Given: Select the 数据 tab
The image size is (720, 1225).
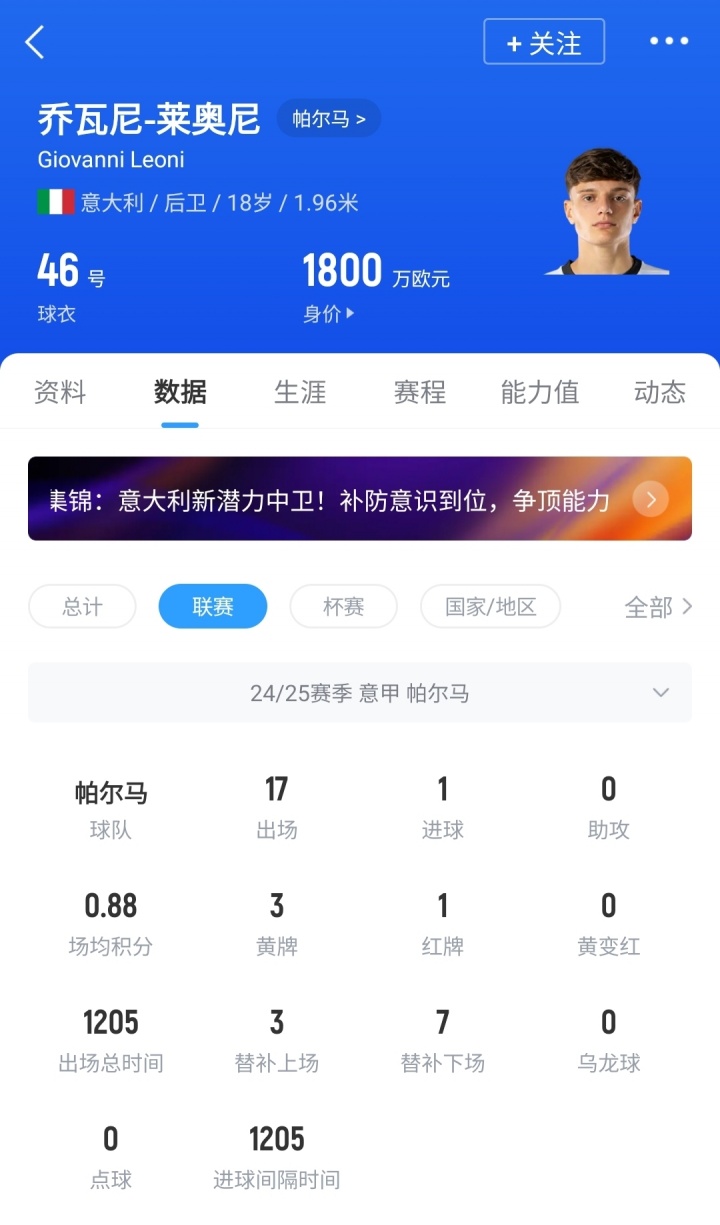Looking at the screenshot, I should 180,392.
